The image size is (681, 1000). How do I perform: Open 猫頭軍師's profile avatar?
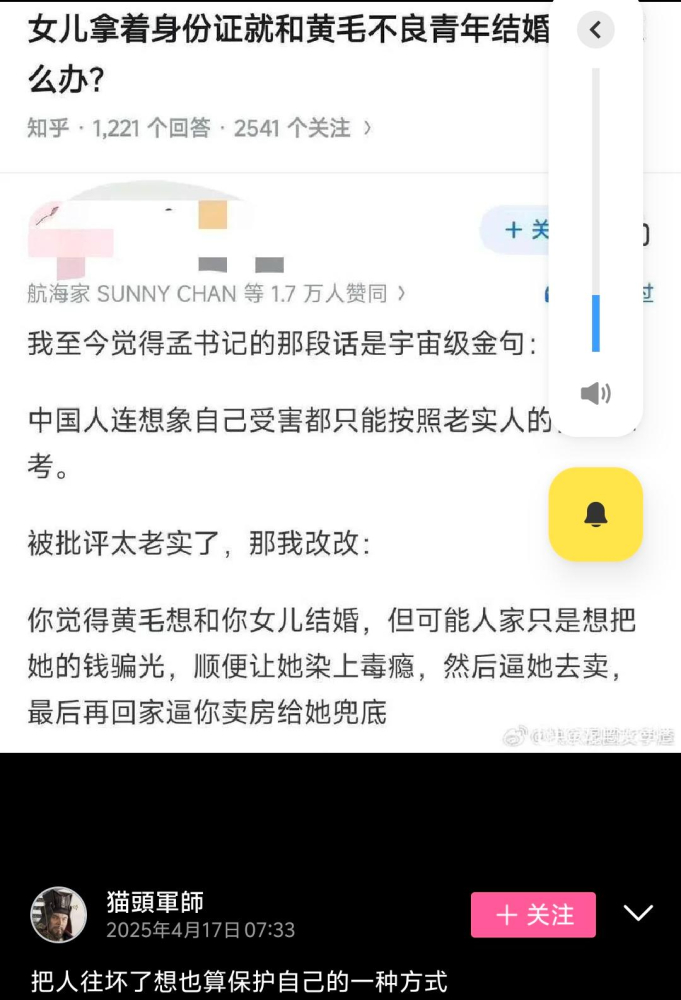click(x=58, y=914)
